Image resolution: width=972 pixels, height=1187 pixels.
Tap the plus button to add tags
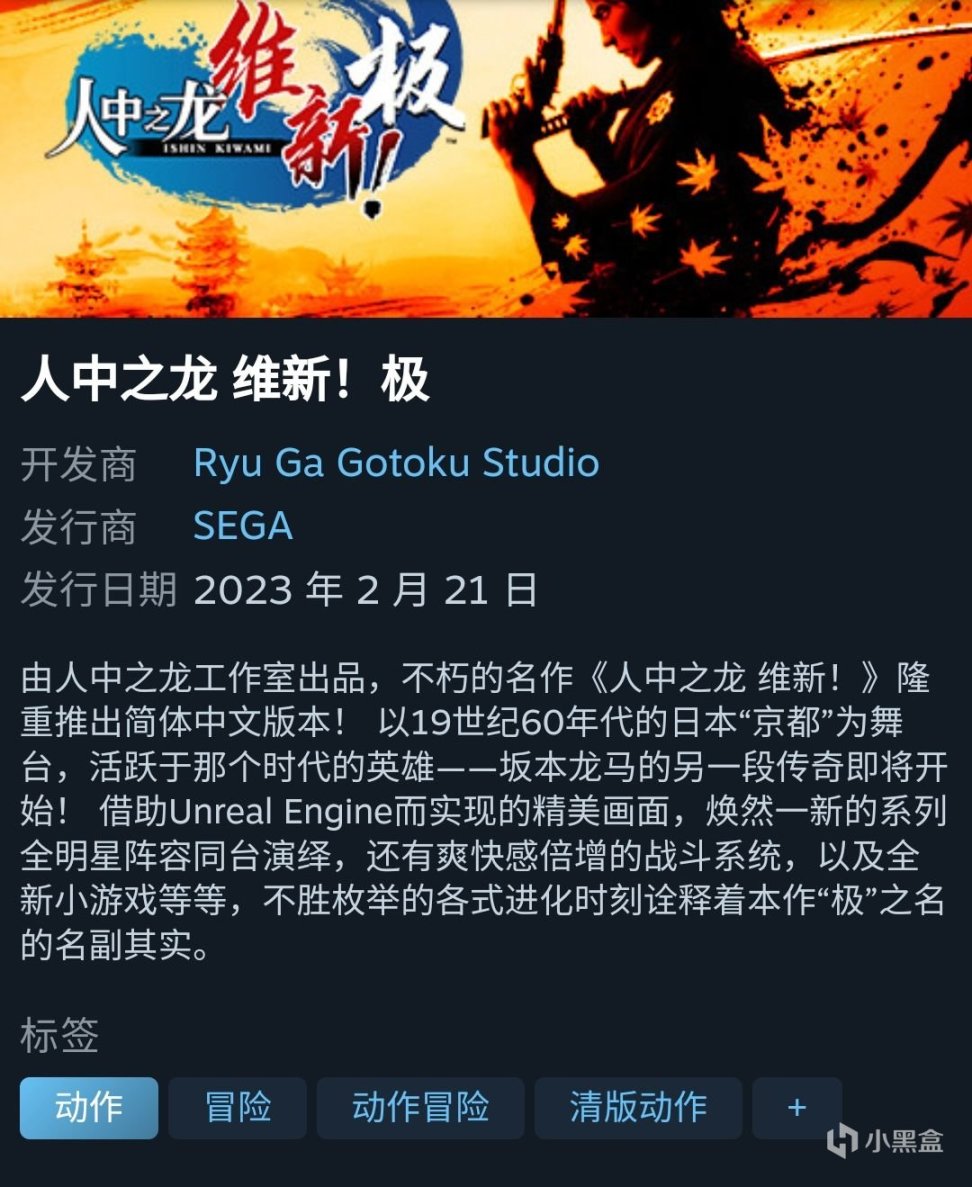point(796,1107)
